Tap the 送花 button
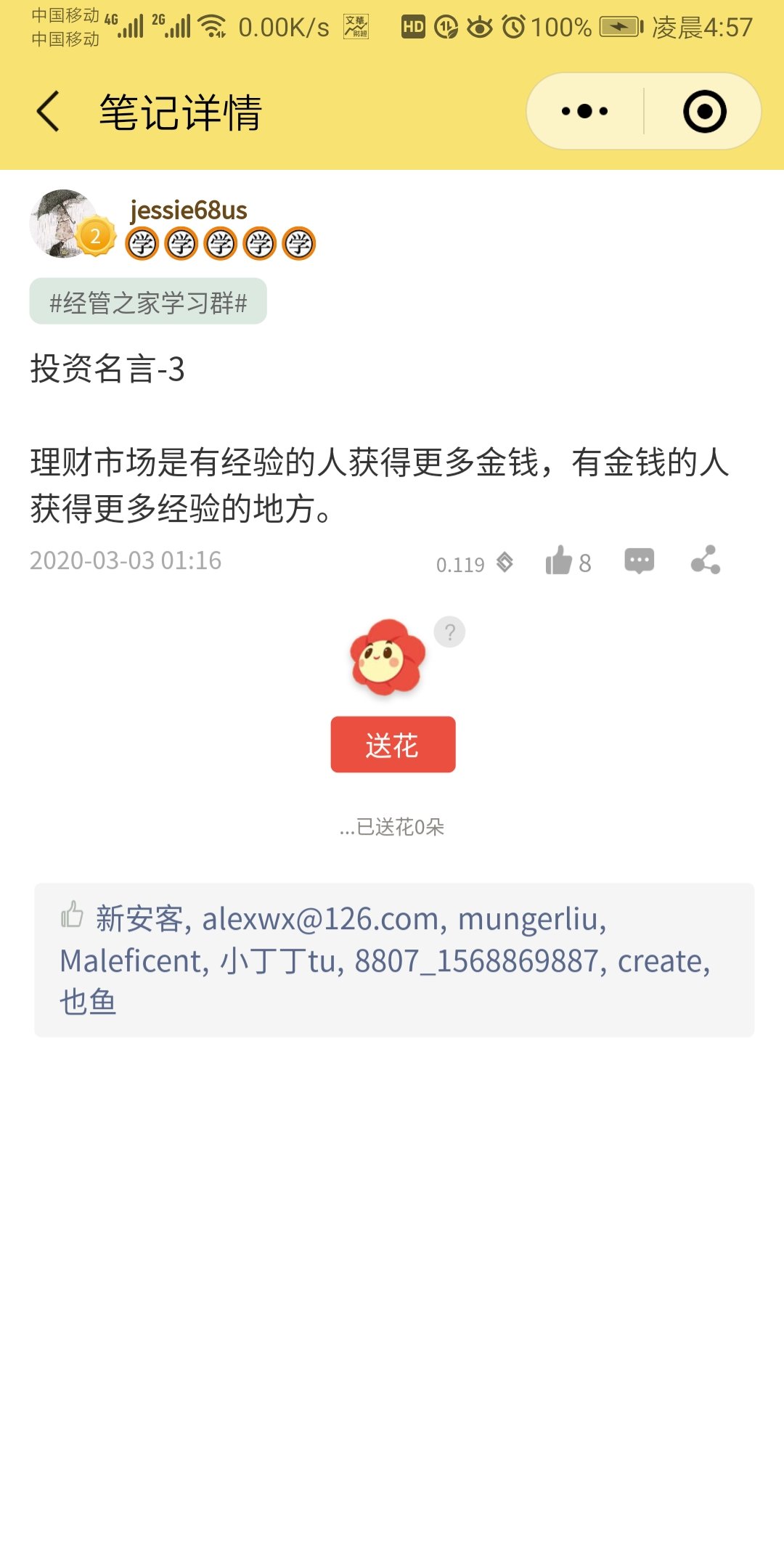The width and height of the screenshot is (784, 1568). [x=393, y=745]
